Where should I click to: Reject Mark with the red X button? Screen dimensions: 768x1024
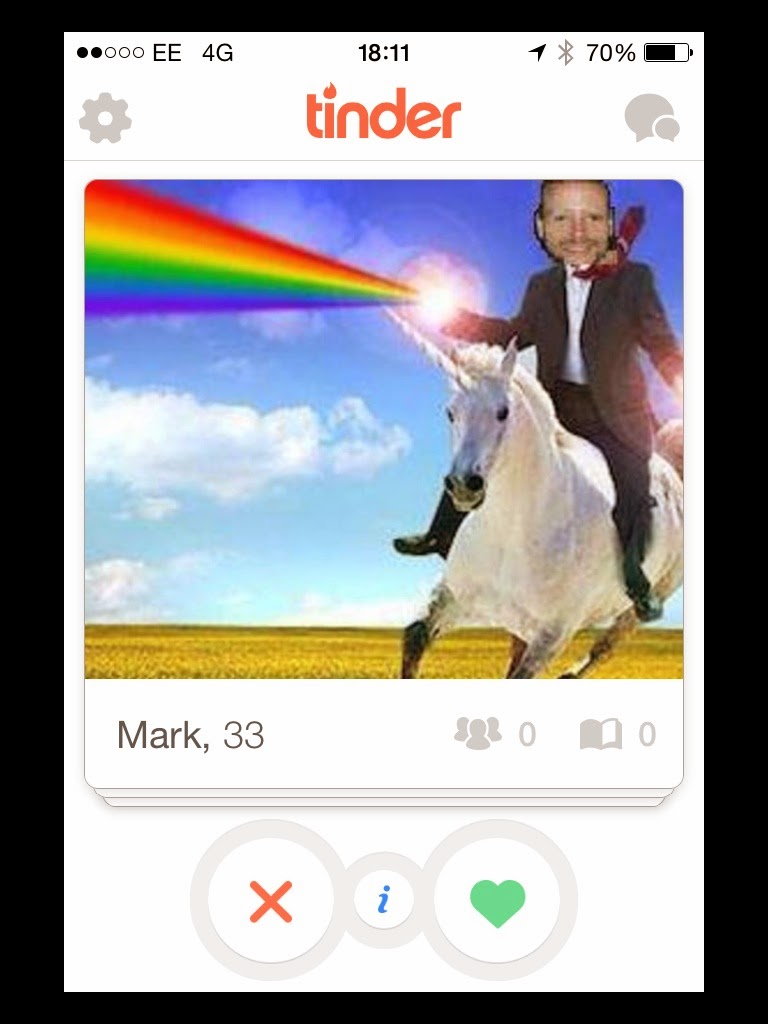(271, 902)
